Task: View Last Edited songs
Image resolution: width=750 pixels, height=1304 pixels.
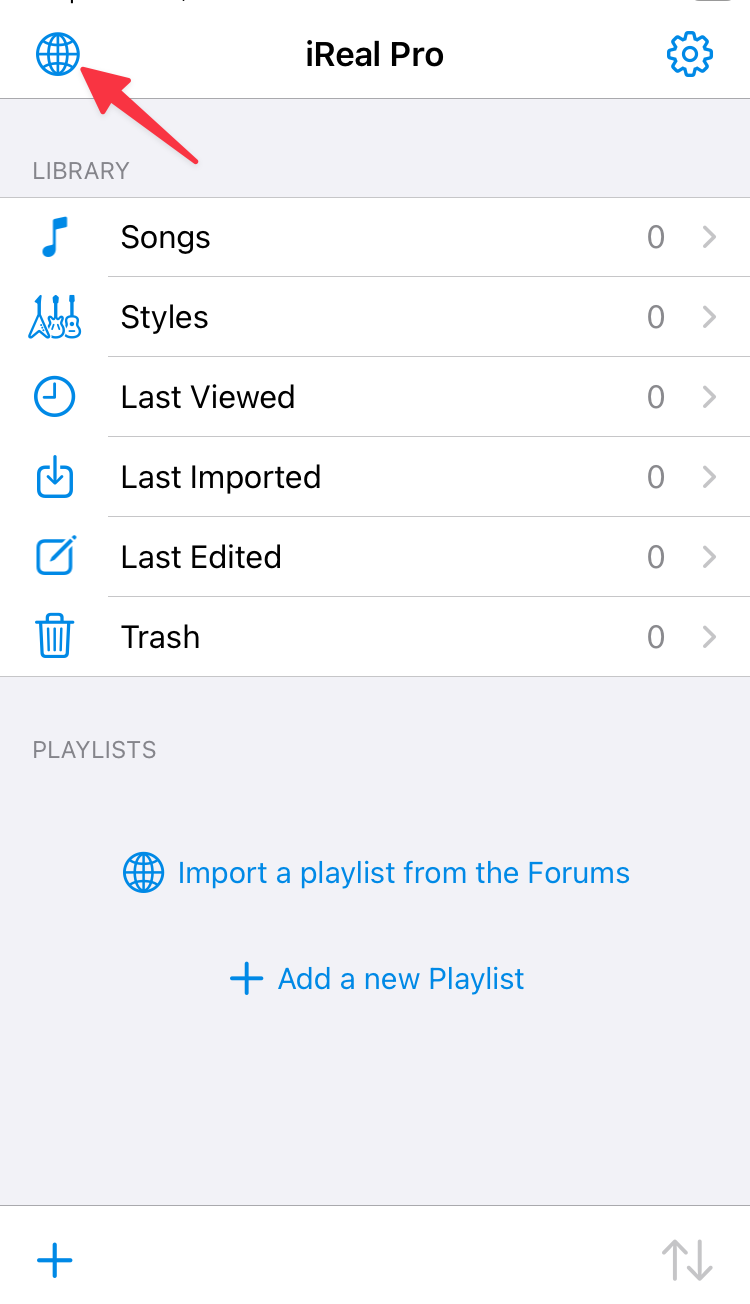Action: pyautogui.click(x=375, y=557)
